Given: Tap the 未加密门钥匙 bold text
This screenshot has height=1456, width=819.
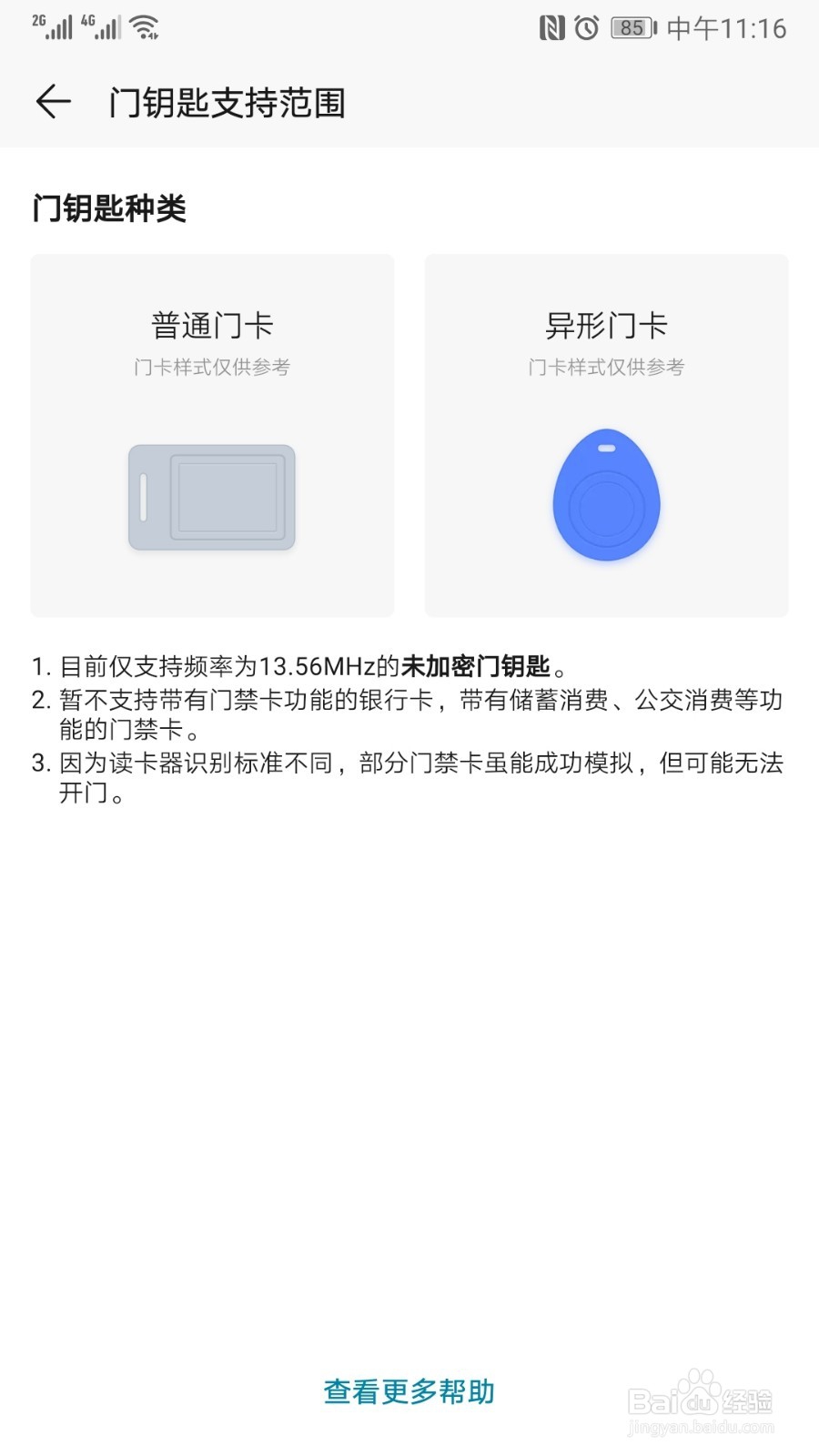Looking at the screenshot, I should [x=480, y=665].
